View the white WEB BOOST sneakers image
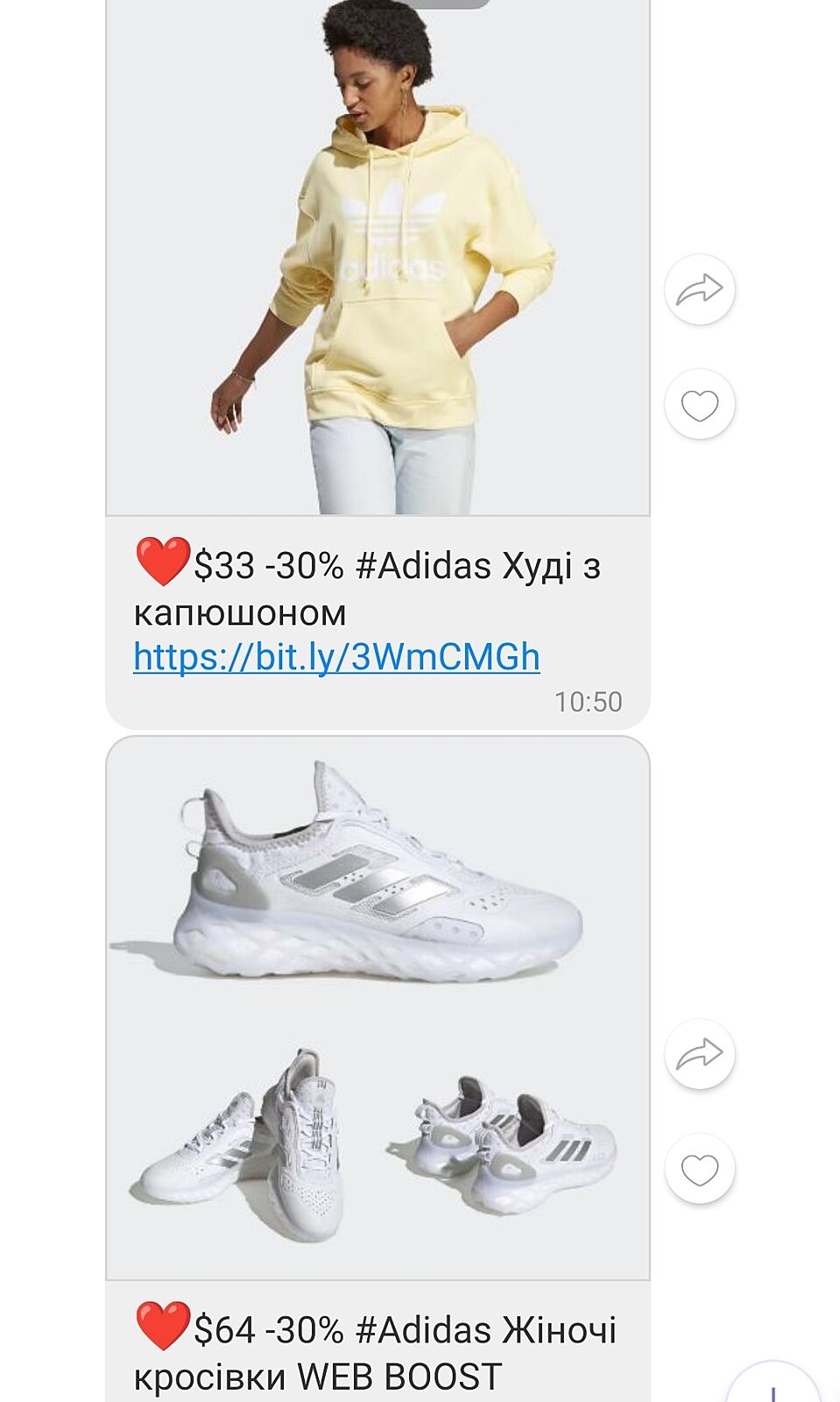This screenshot has height=1402, width=840. coord(378,1008)
